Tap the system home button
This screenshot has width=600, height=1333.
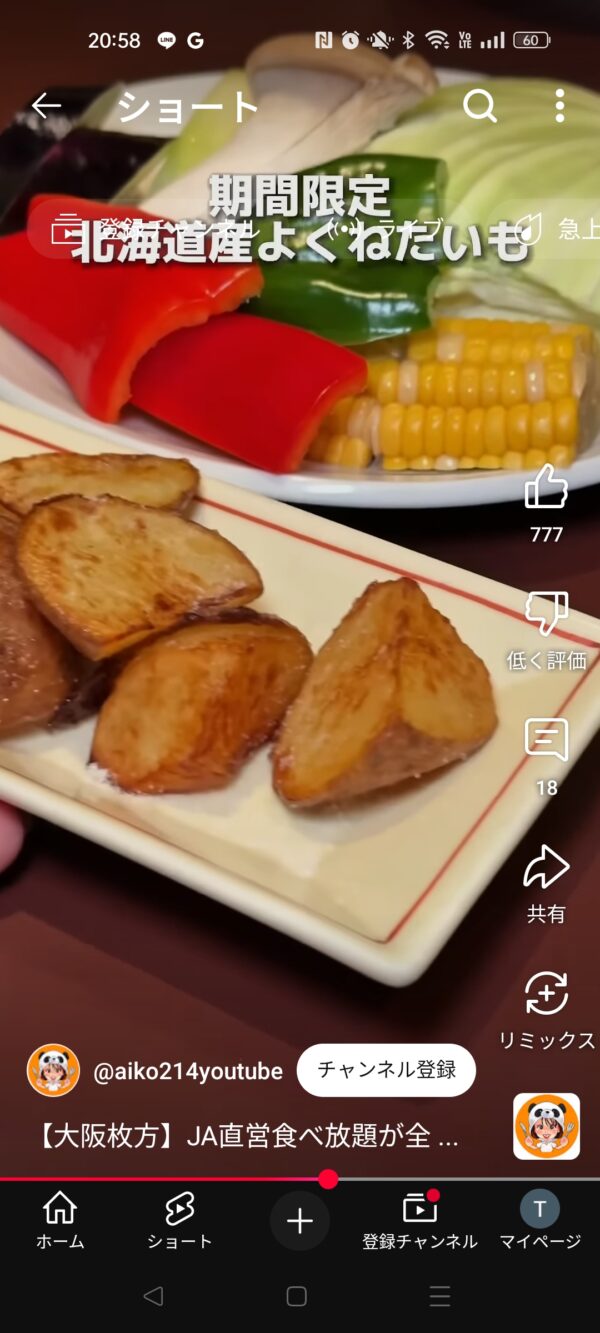(x=297, y=1297)
